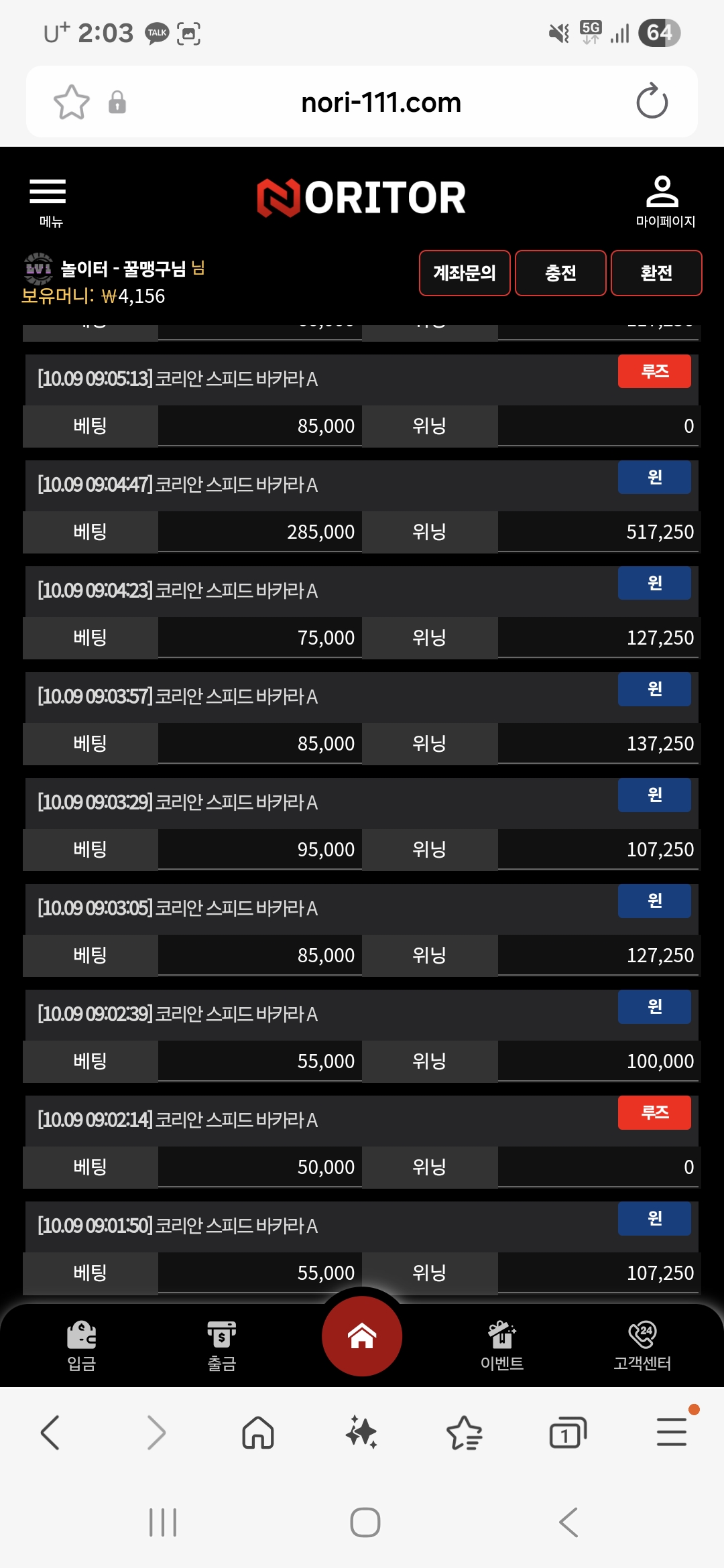
Task: Open browser home page
Action: [258, 1433]
